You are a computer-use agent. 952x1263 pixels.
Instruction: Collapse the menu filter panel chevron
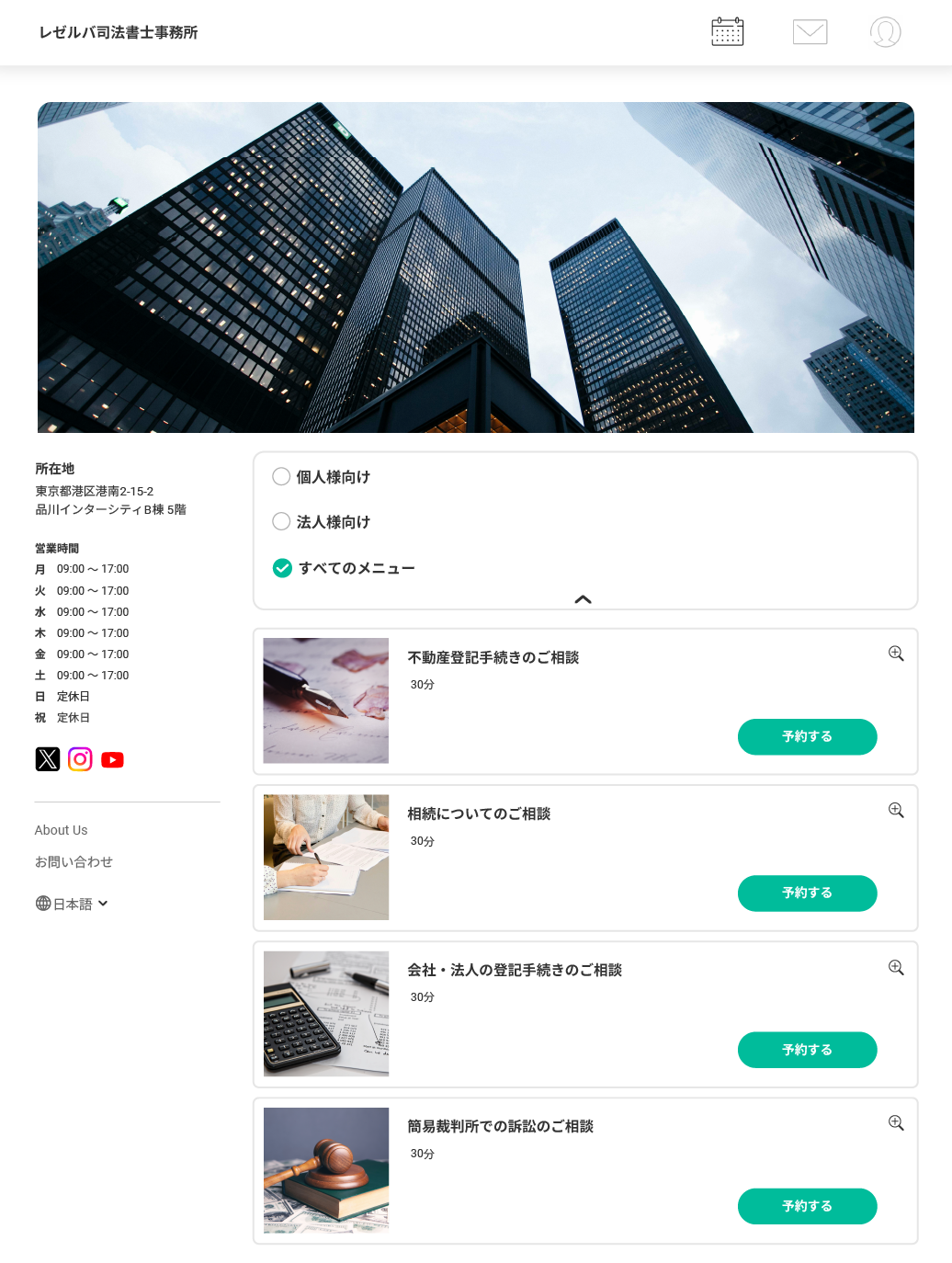[583, 599]
